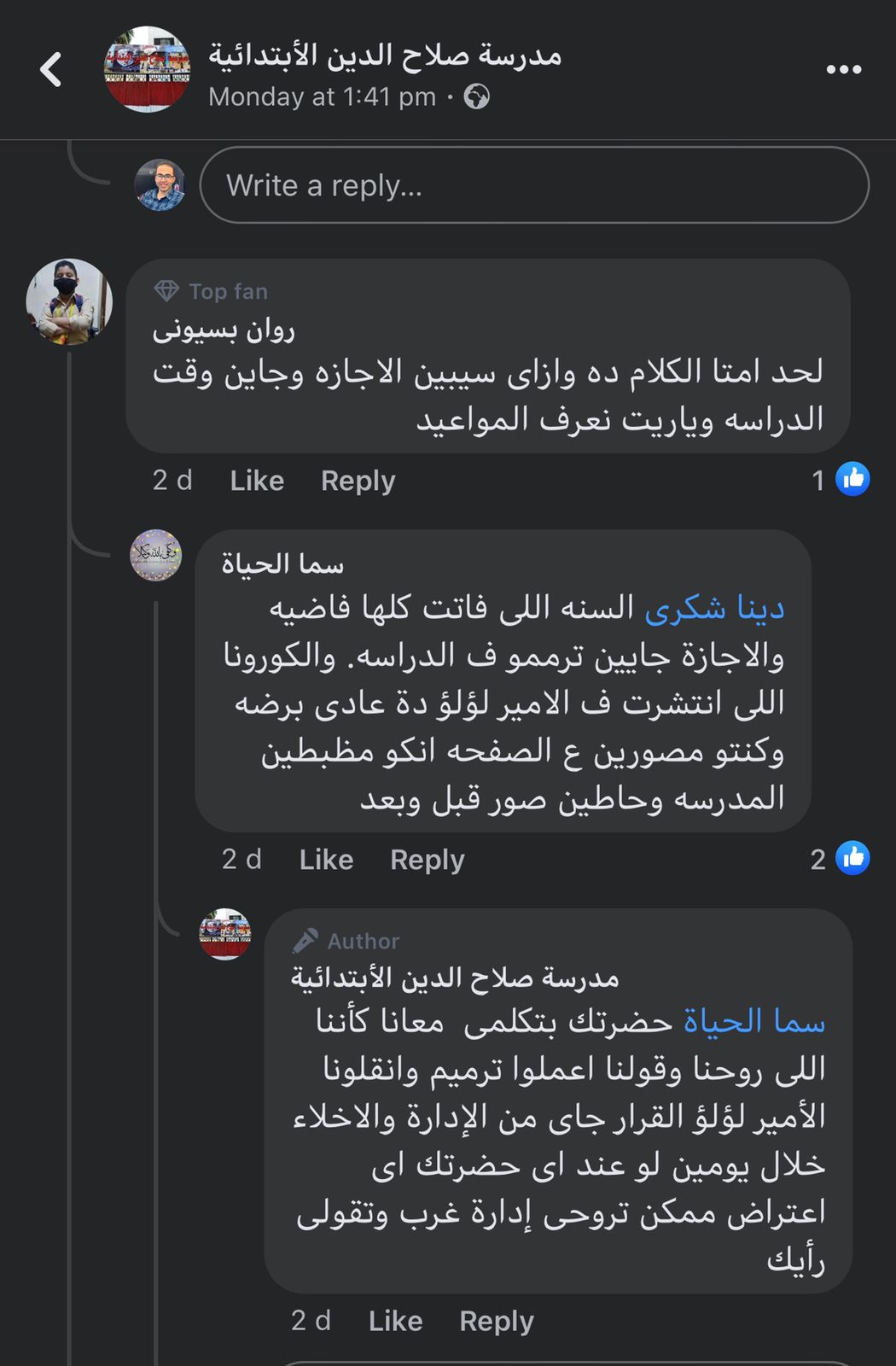Open page name مدرسة صلاح الدين in header

pos(385,55)
